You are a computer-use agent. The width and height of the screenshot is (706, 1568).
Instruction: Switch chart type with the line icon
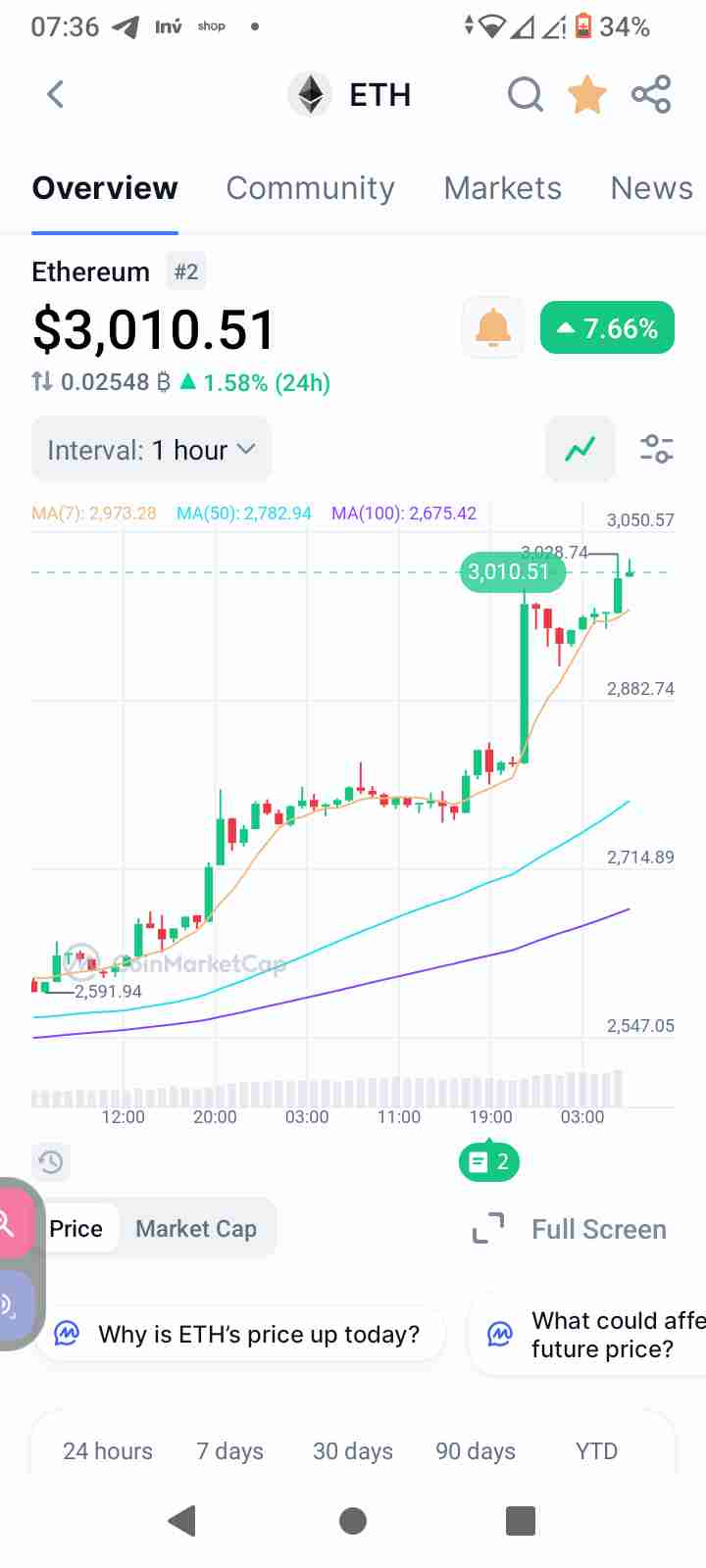coord(580,450)
